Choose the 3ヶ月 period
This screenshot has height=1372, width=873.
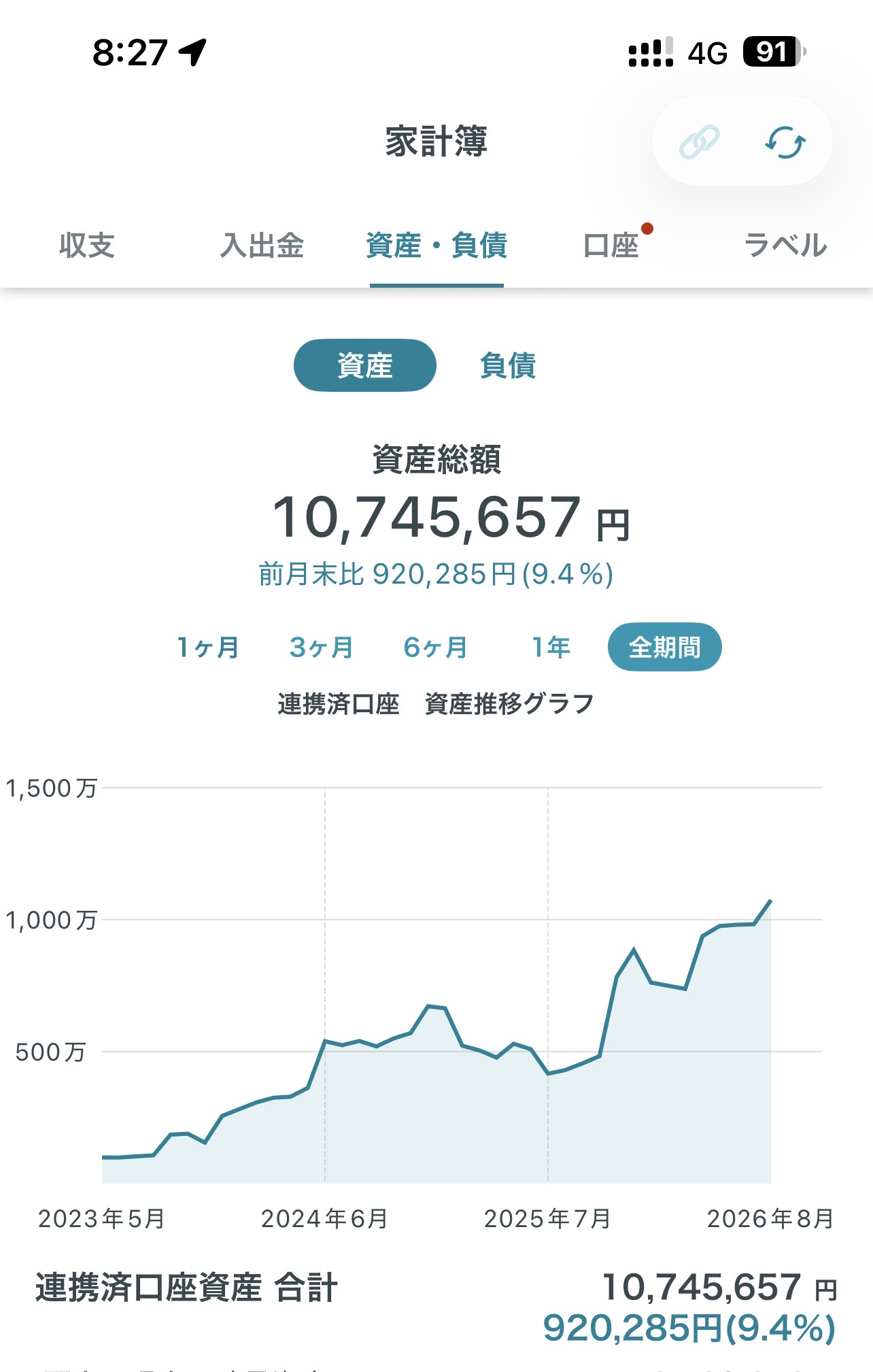[x=321, y=647]
